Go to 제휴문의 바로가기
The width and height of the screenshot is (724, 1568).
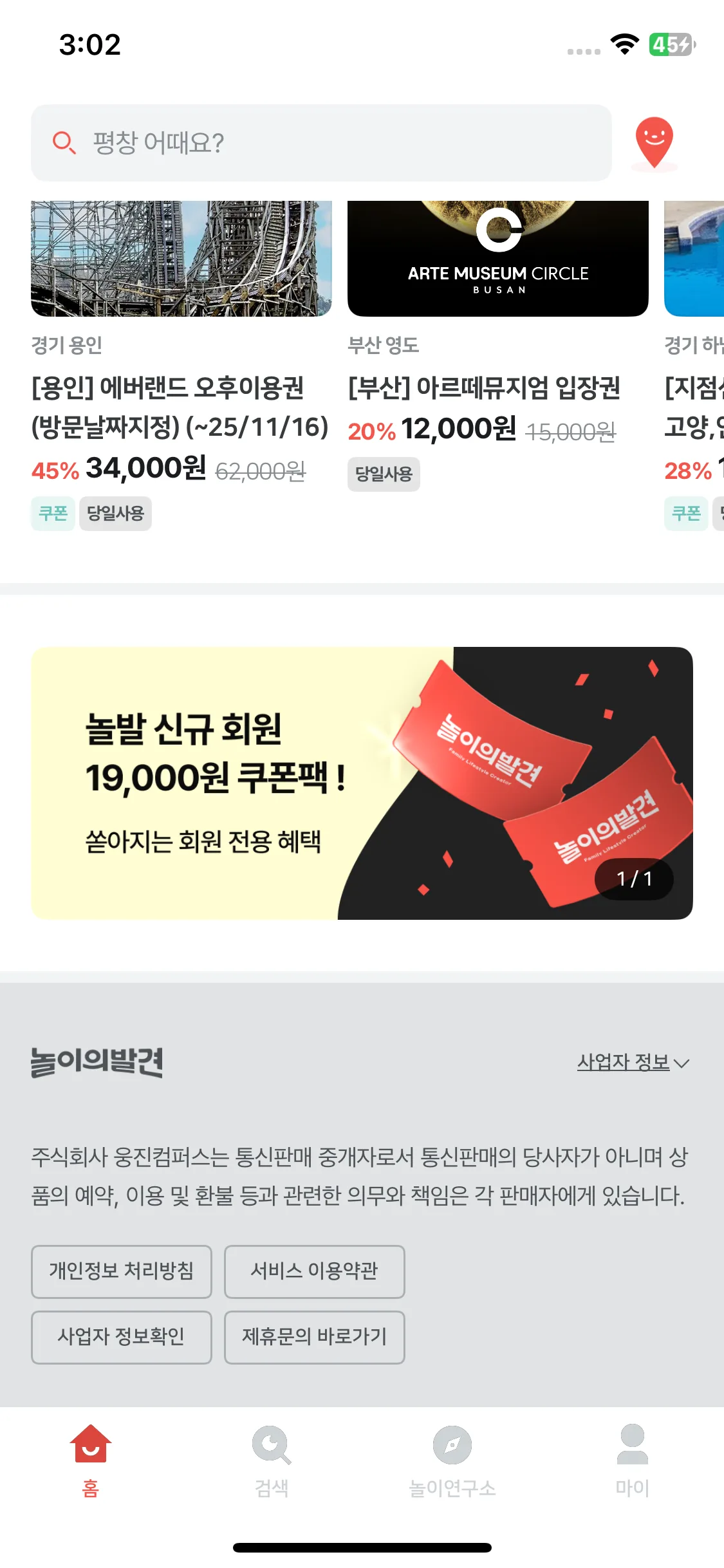pos(314,1337)
